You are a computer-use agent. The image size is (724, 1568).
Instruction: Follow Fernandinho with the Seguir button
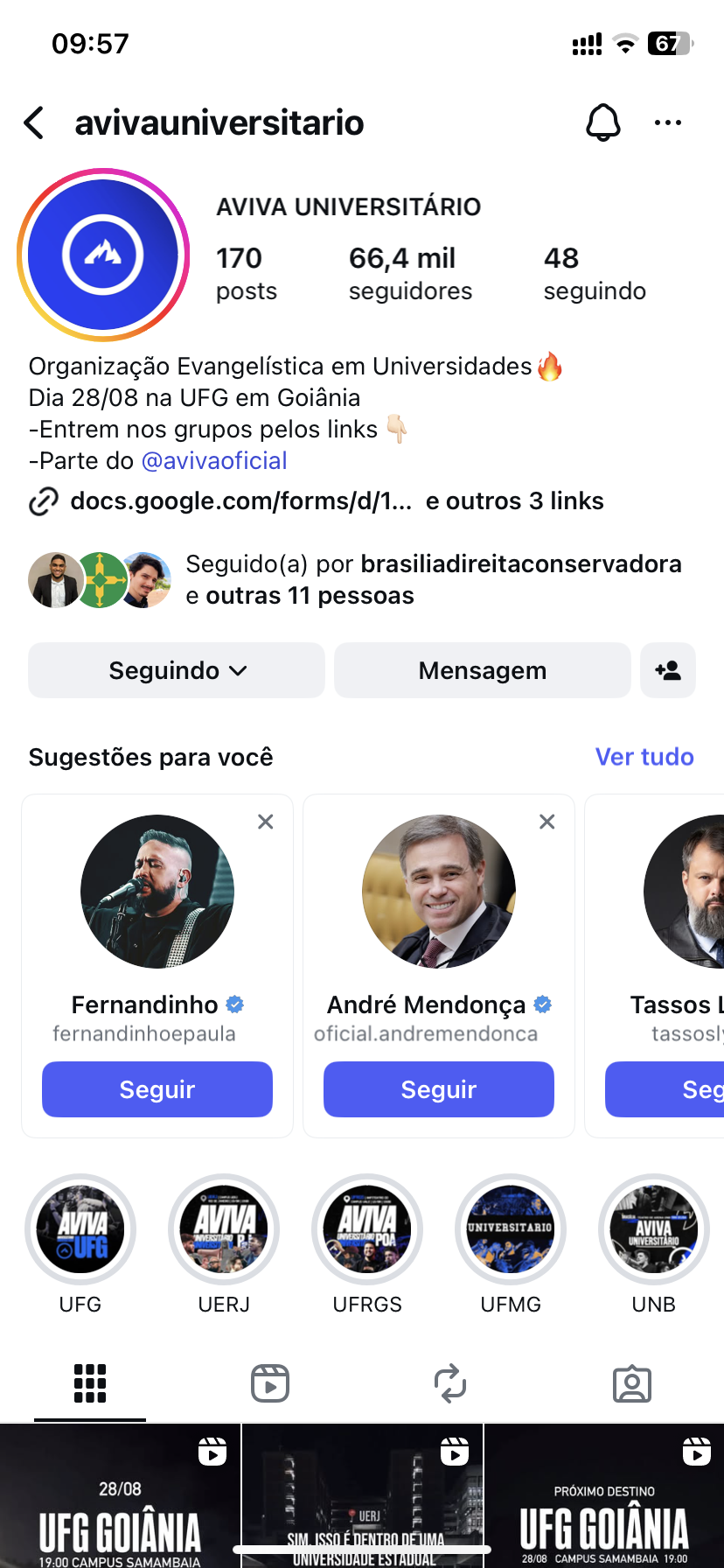pyautogui.click(x=157, y=1089)
